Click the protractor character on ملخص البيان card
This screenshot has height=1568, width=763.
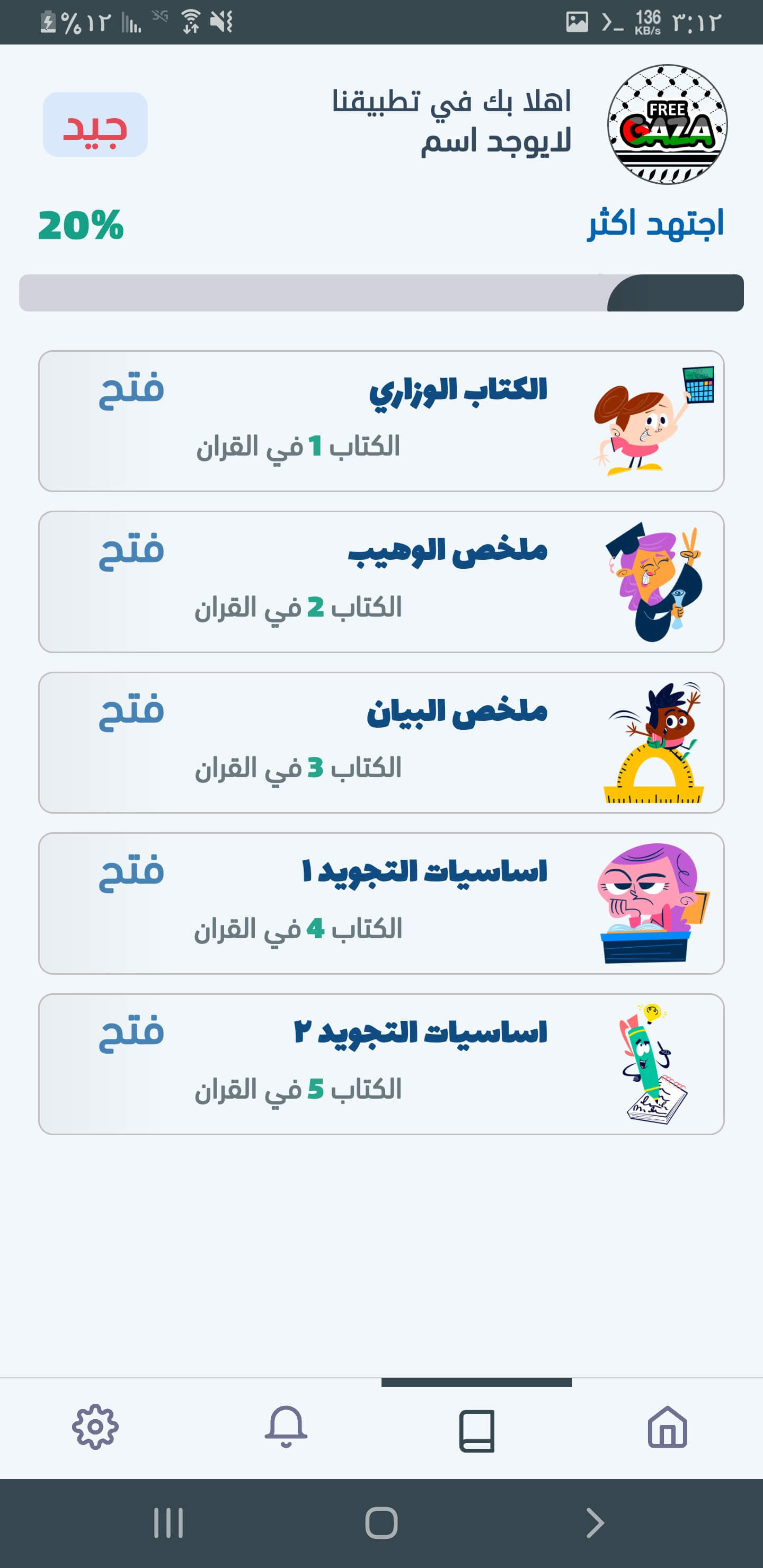click(653, 755)
